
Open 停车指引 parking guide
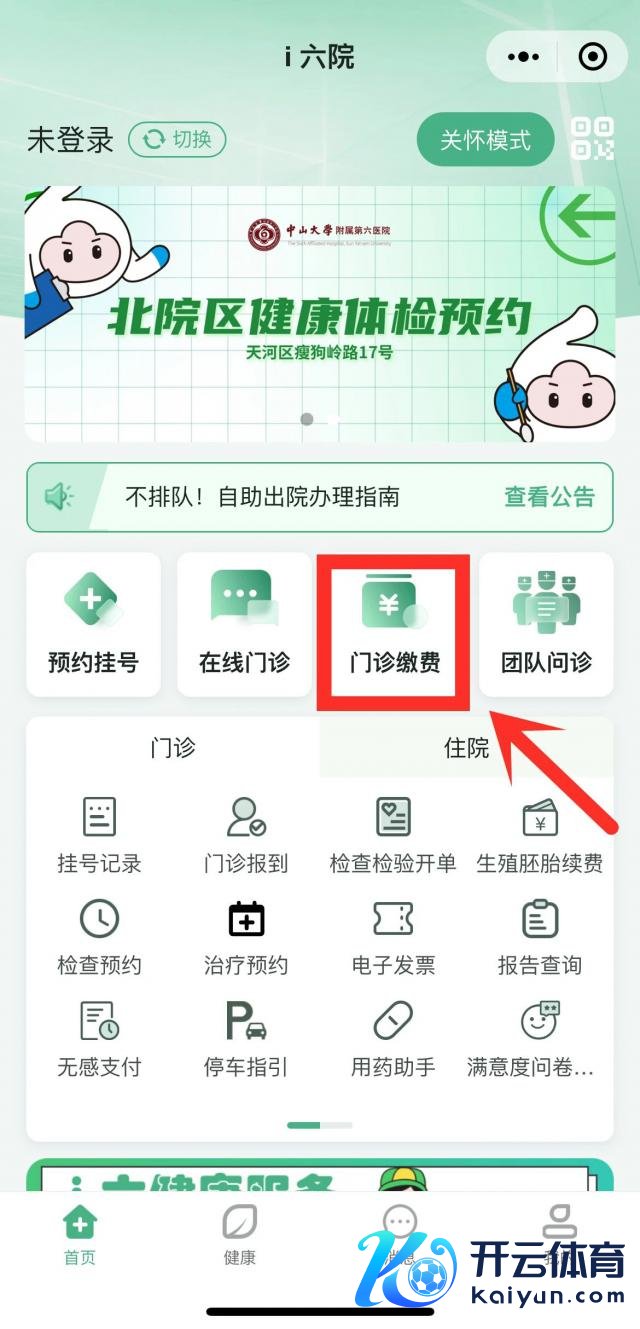[x=246, y=1039]
